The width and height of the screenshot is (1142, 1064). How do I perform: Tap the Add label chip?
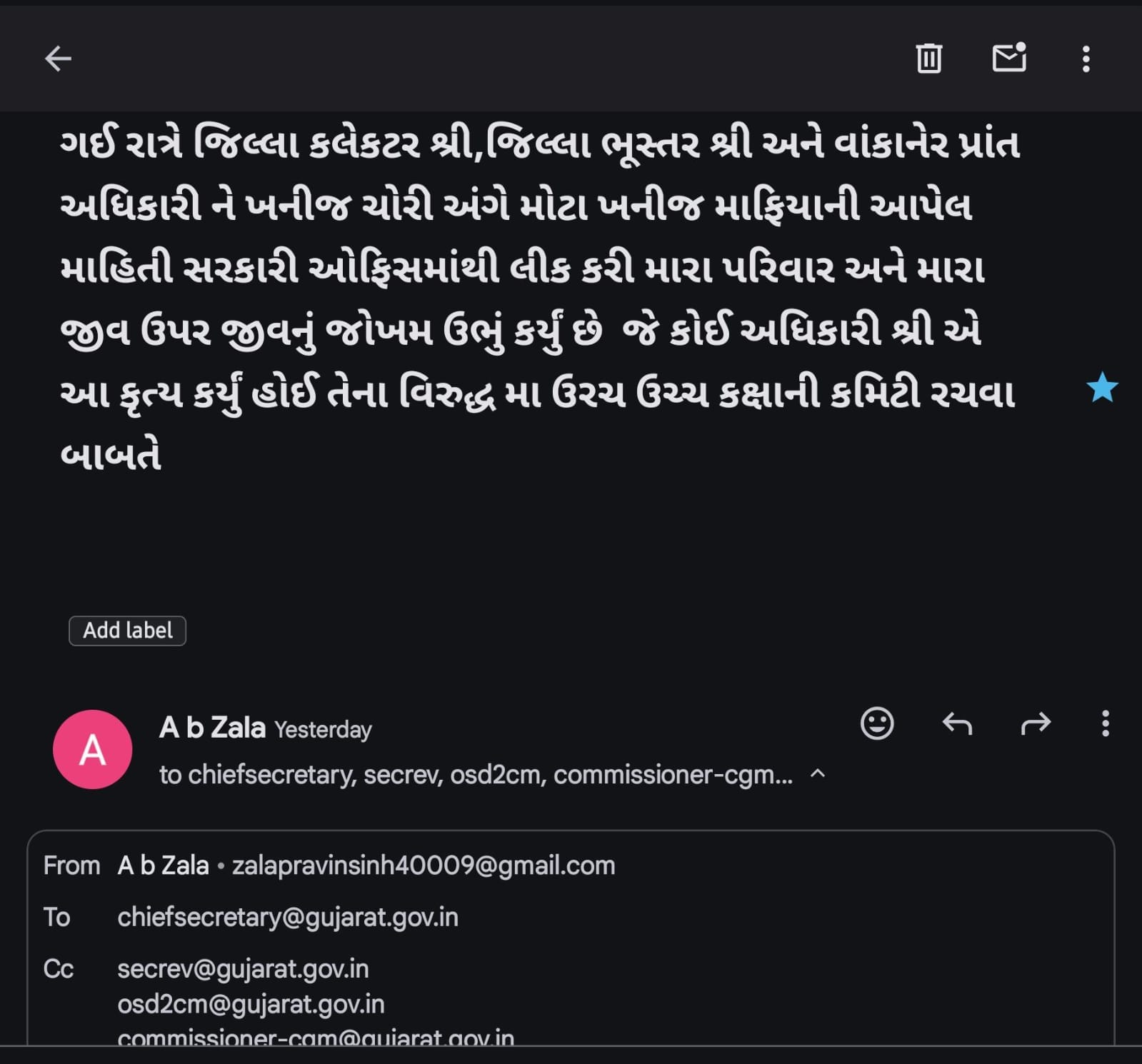point(127,631)
